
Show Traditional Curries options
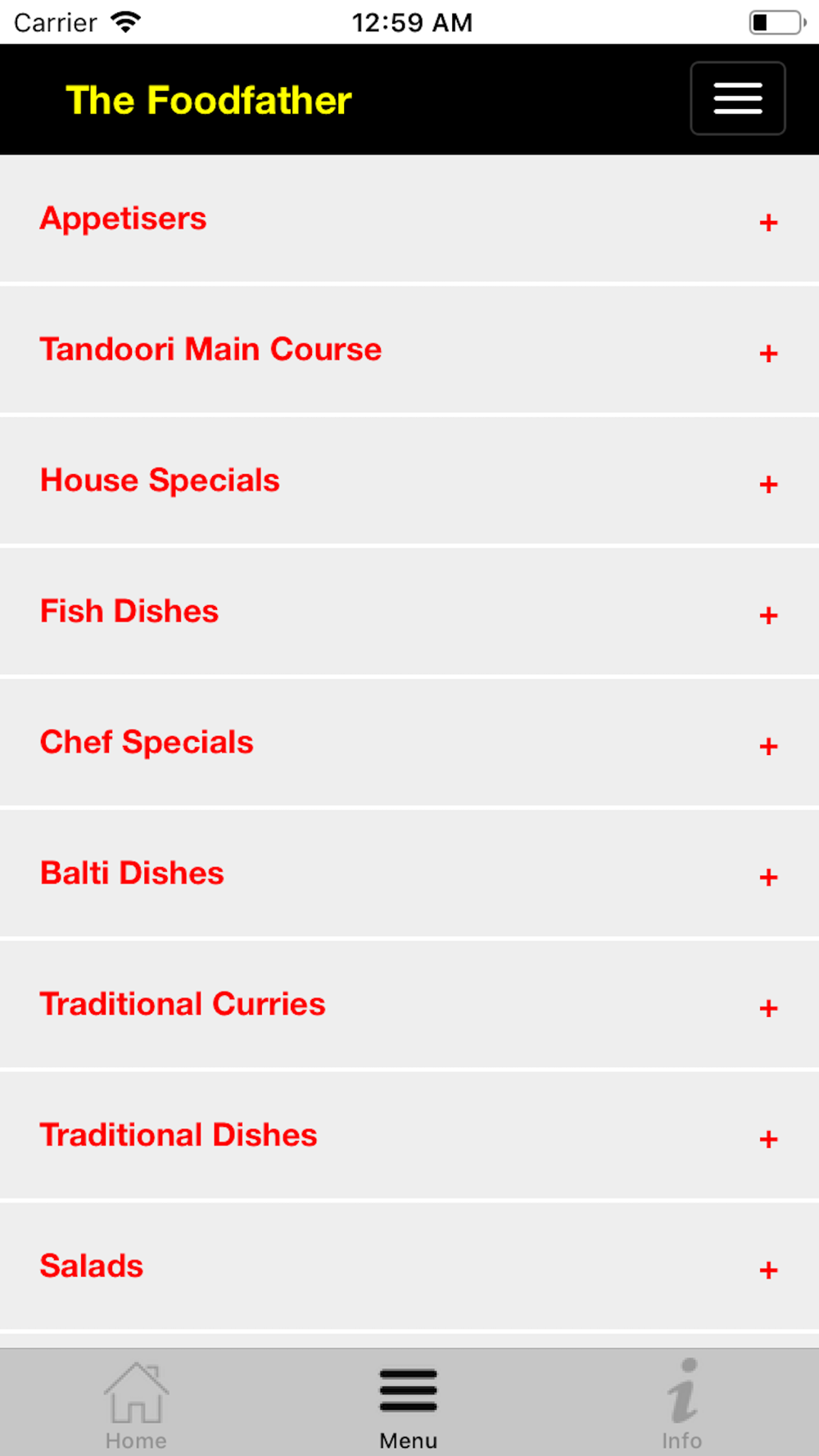[767, 1008]
